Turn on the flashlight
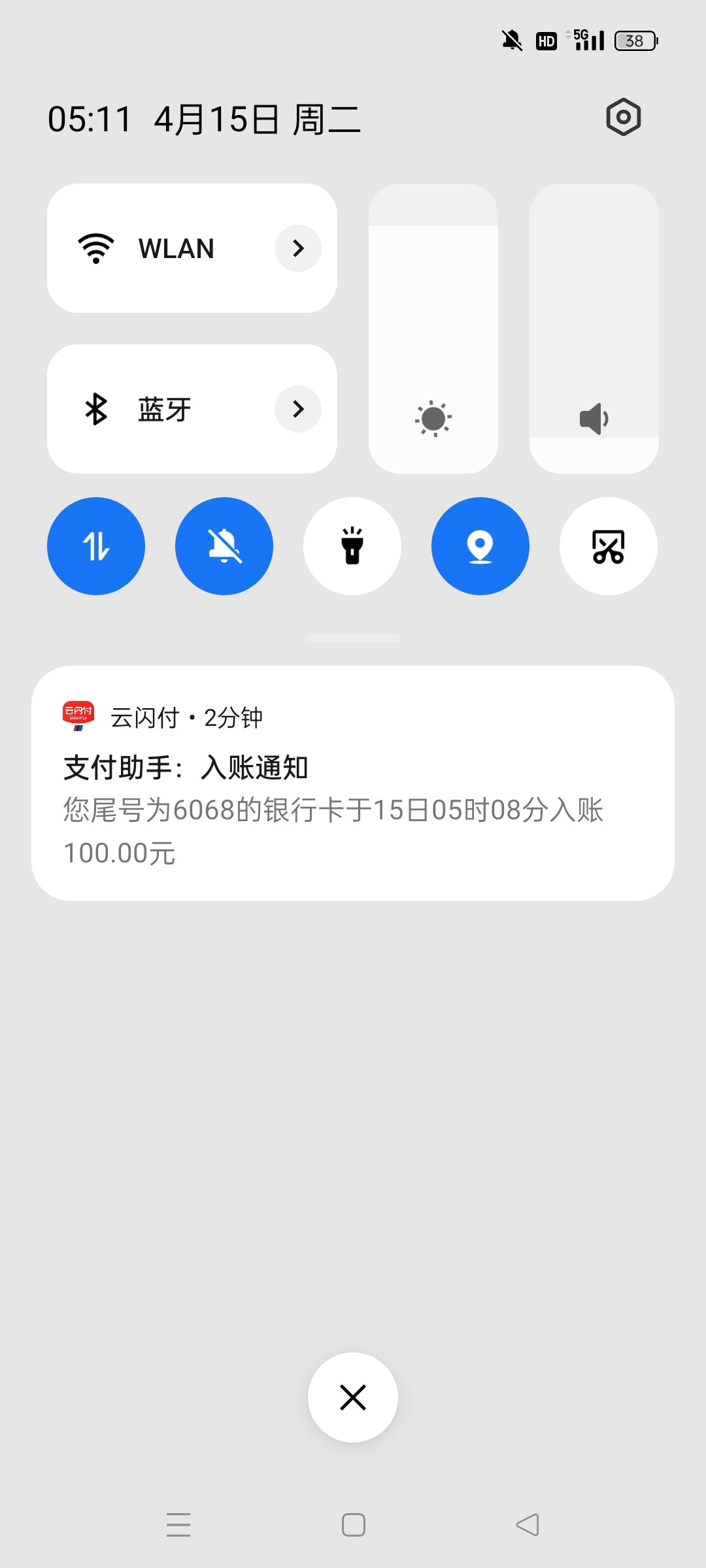Viewport: 706px width, 1568px height. click(x=352, y=546)
